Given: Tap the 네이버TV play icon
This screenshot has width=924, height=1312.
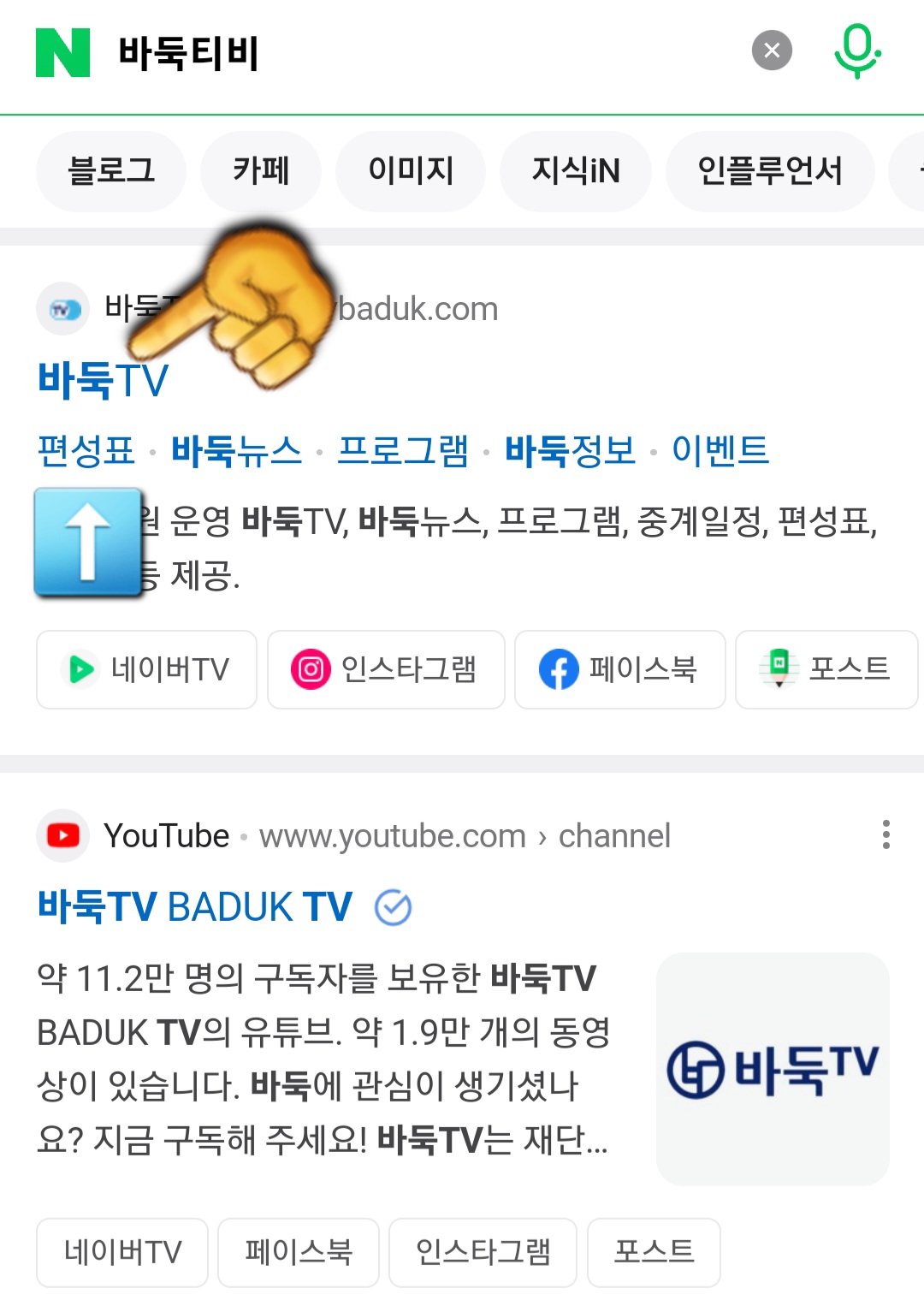Looking at the screenshot, I should pos(80,670).
